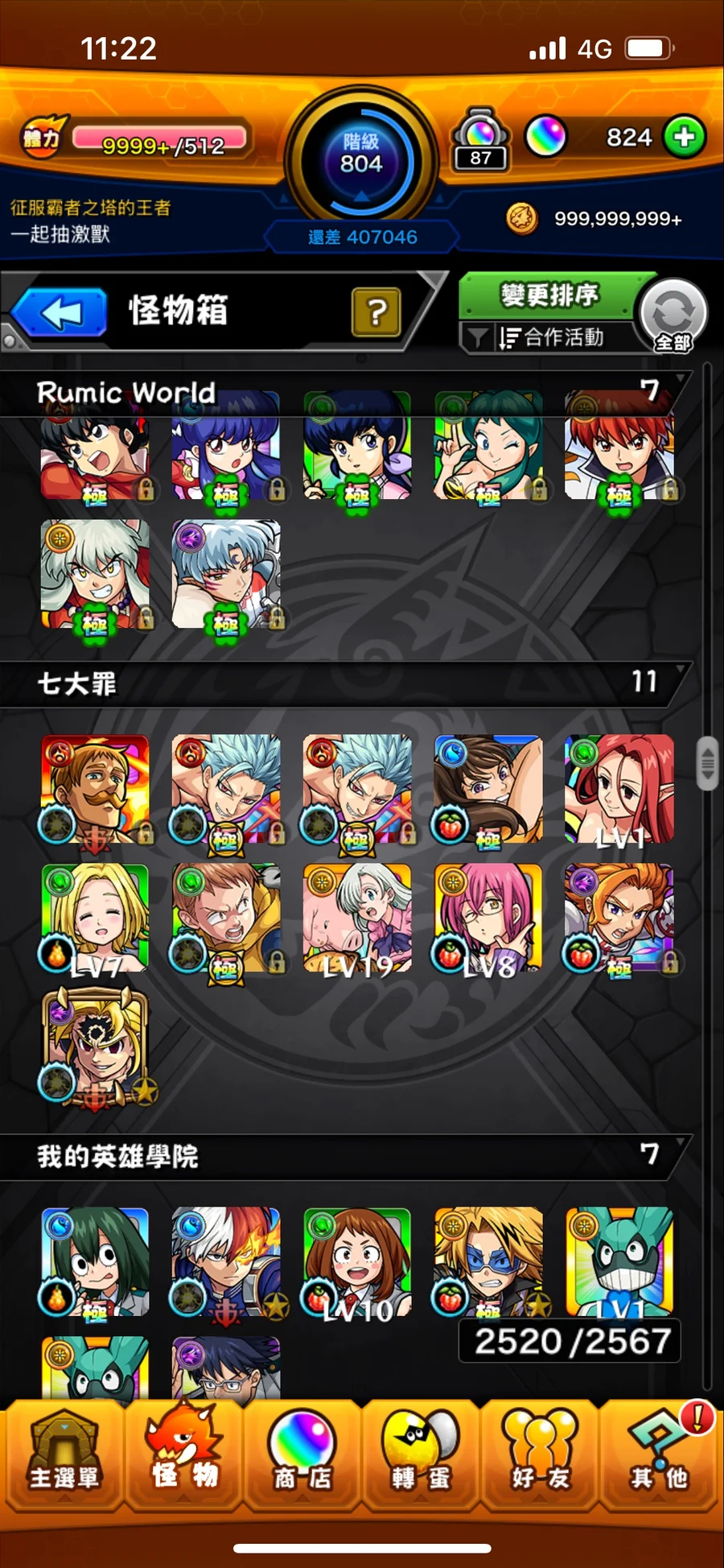Select the half red-white haired Todoroki monster
The width and height of the screenshot is (724, 1568).
pyautogui.click(x=226, y=1261)
